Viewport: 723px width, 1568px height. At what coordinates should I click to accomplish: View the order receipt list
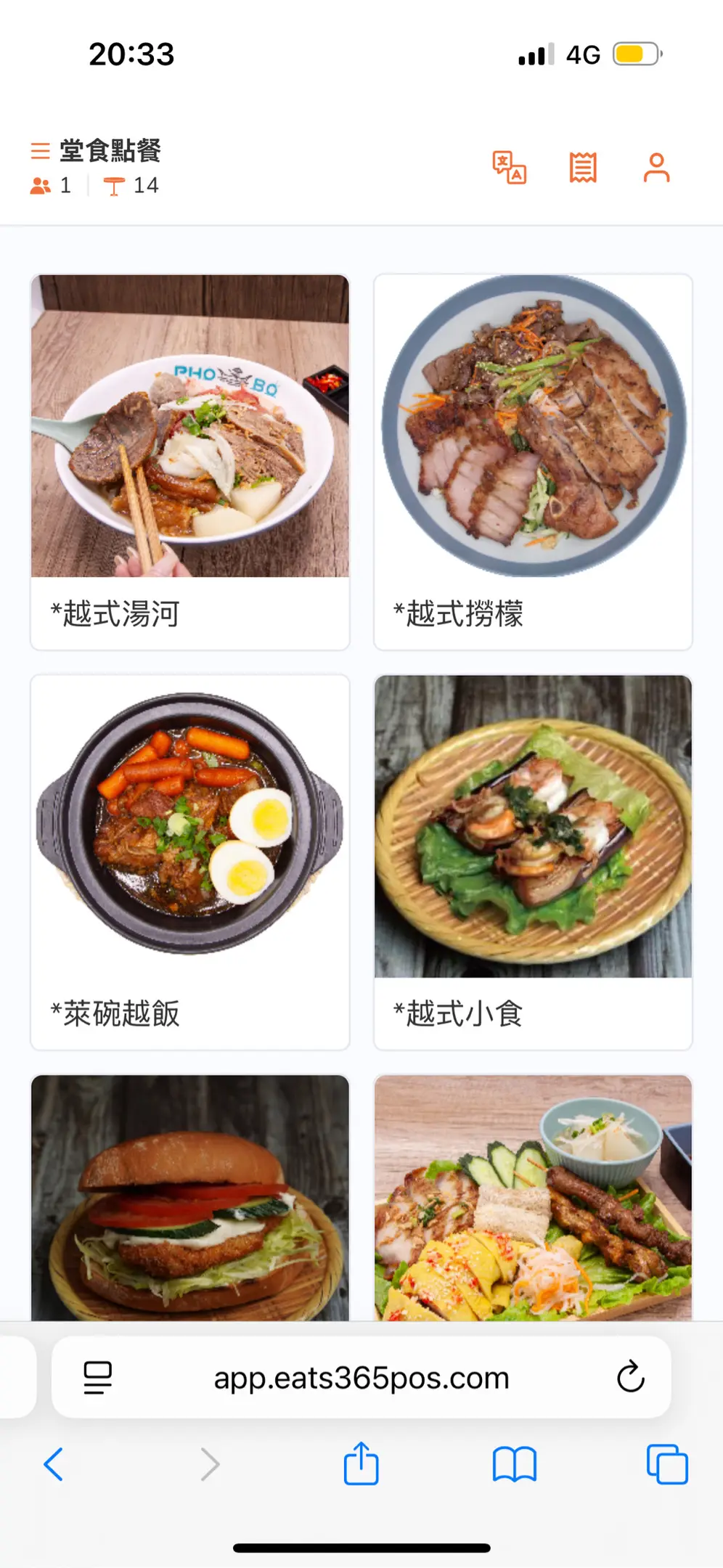pyautogui.click(x=583, y=168)
